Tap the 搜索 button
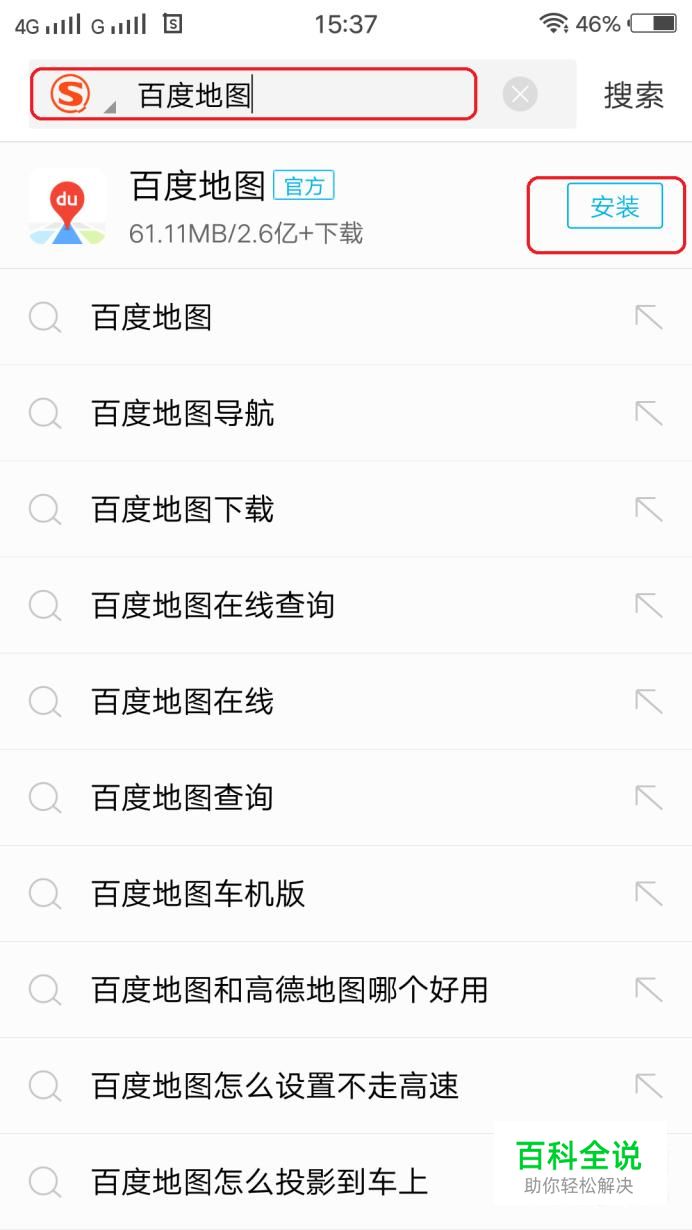Viewport: 692px width, 1230px height. [633, 95]
